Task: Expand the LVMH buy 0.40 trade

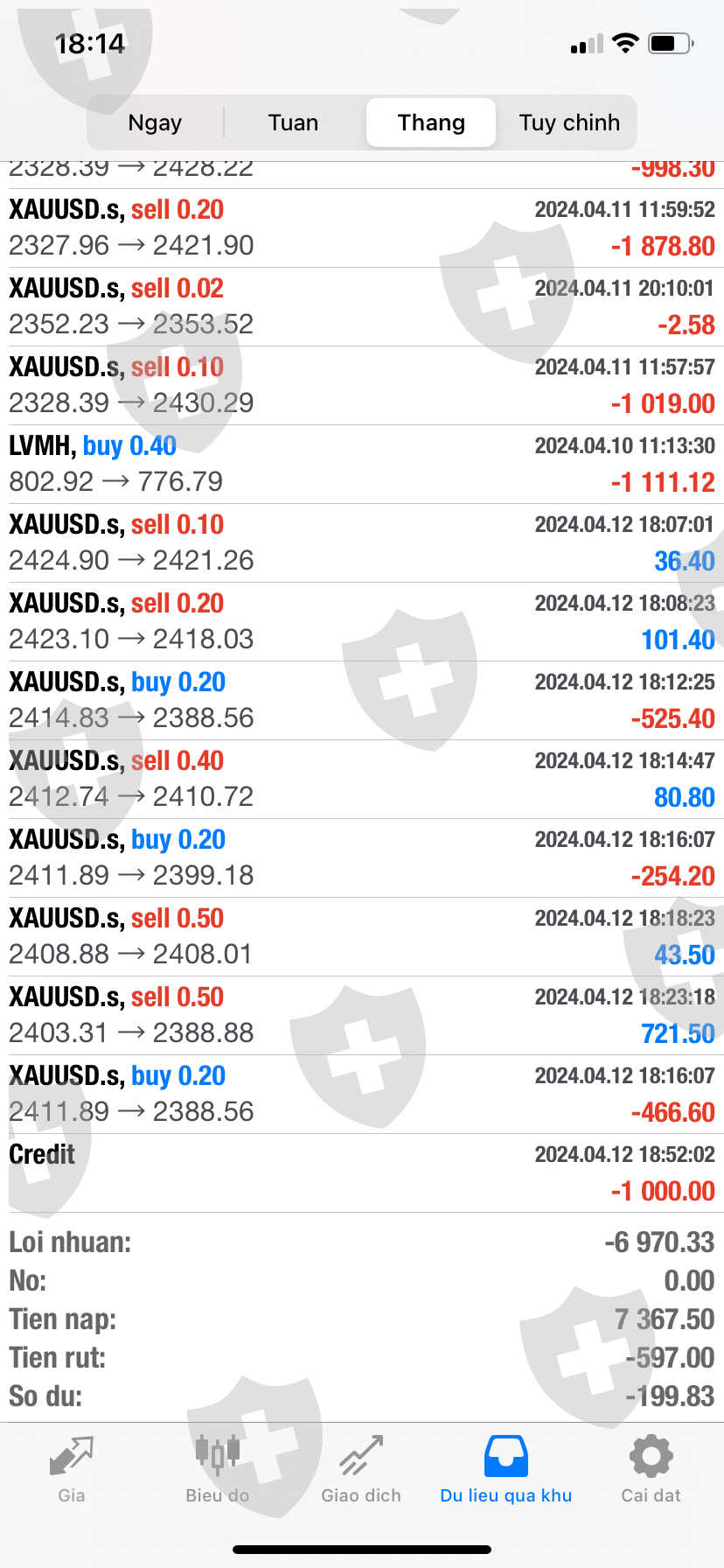Action: tap(362, 464)
